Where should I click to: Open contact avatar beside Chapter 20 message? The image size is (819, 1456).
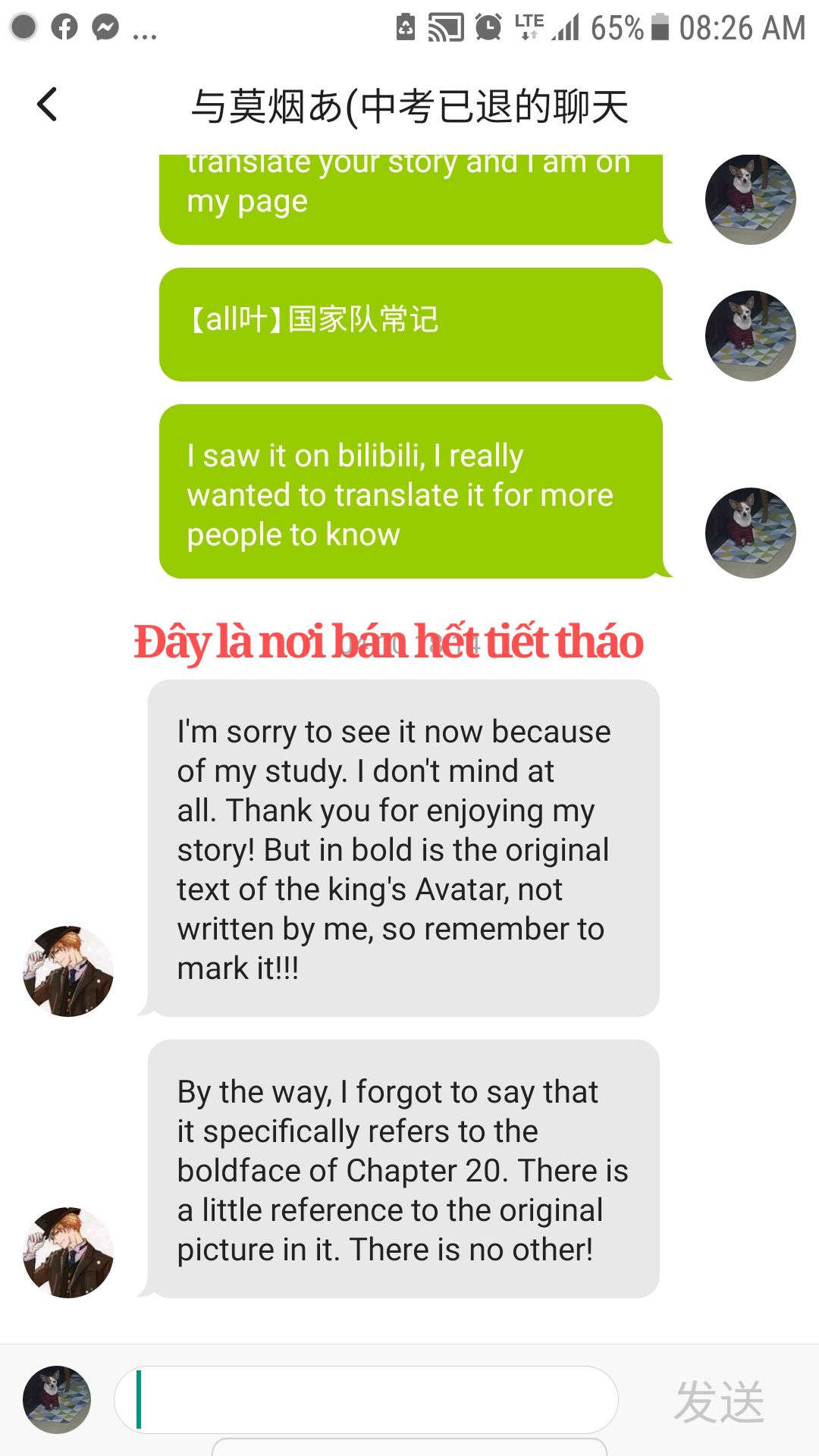(x=68, y=1253)
